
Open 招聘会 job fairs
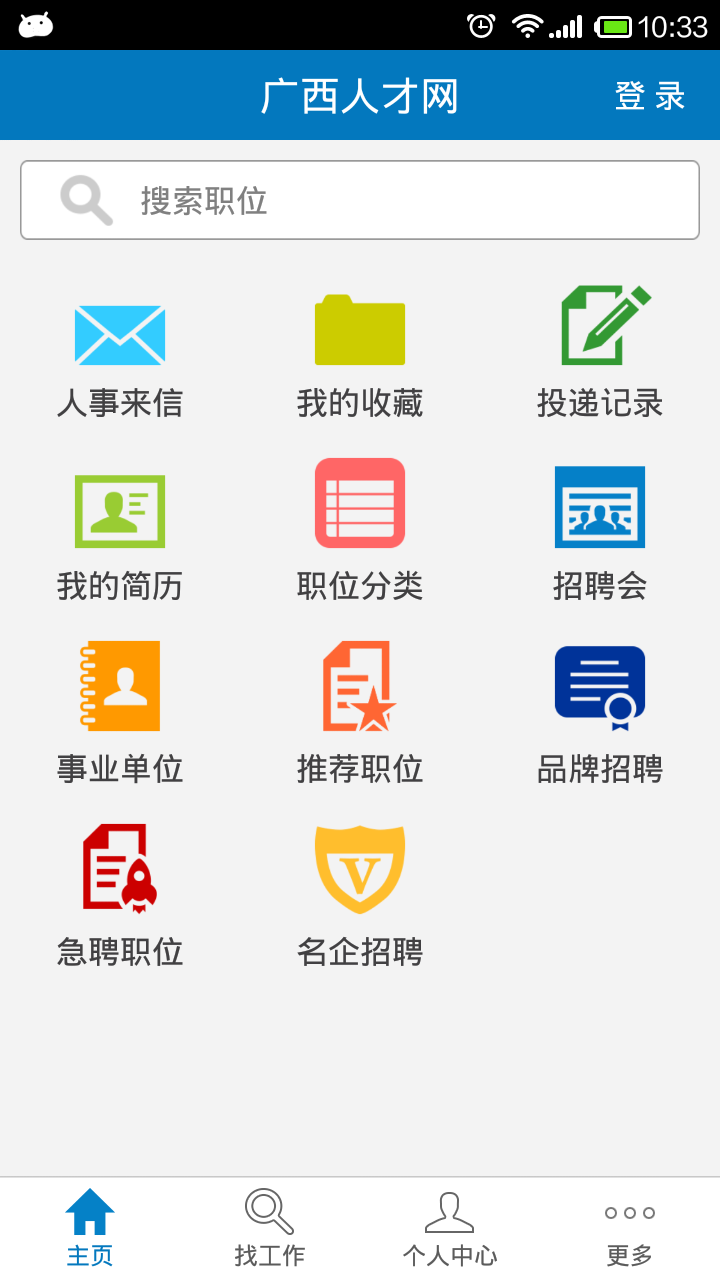click(600, 530)
